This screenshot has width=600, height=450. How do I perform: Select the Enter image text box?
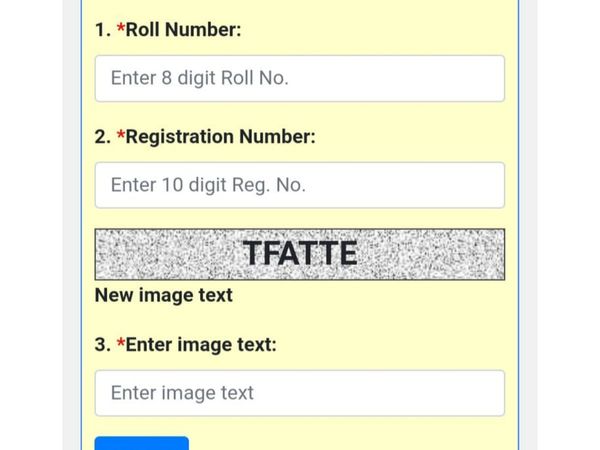click(299, 393)
